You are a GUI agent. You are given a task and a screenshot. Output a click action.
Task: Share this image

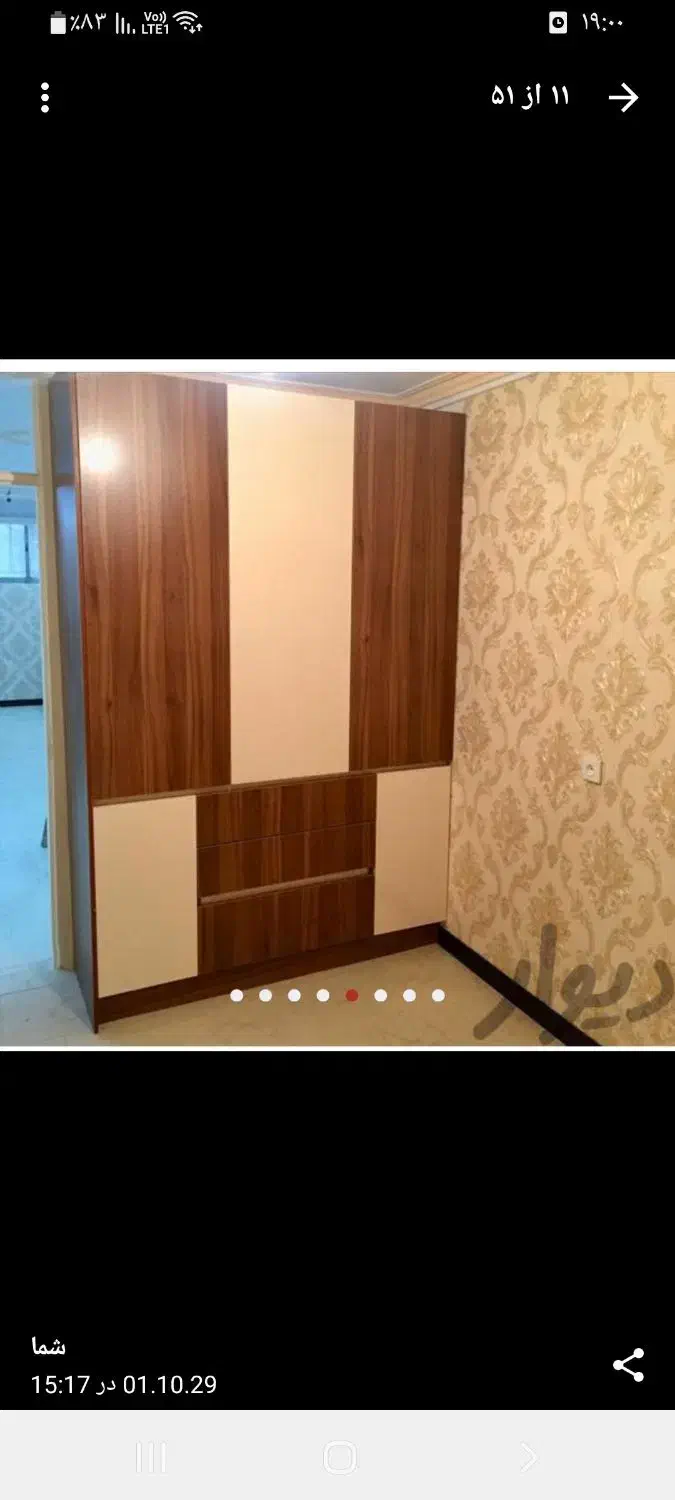628,1365
